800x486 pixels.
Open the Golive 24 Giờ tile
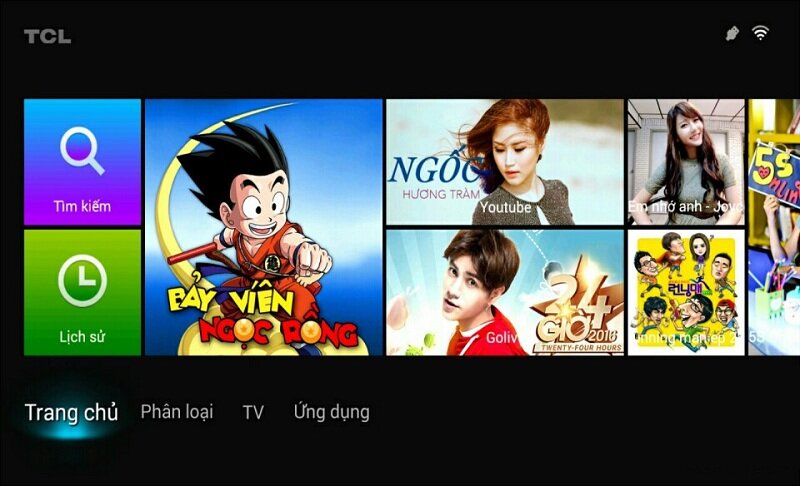coord(504,292)
